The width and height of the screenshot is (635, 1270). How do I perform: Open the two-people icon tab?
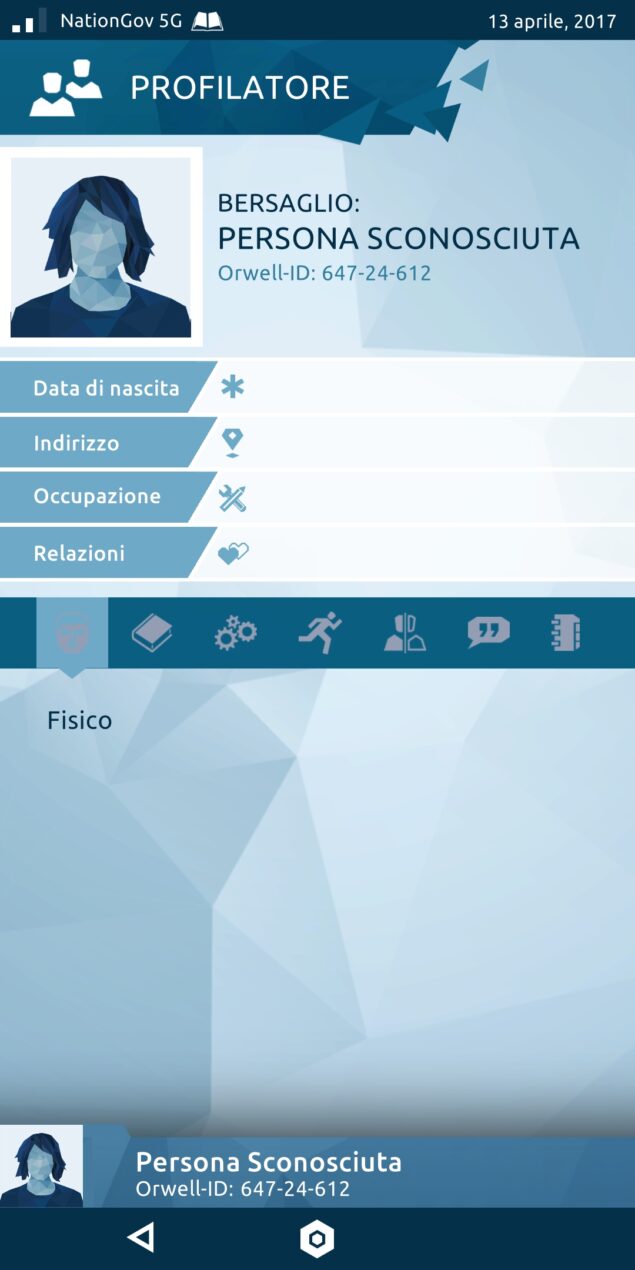pyautogui.click(x=404, y=633)
